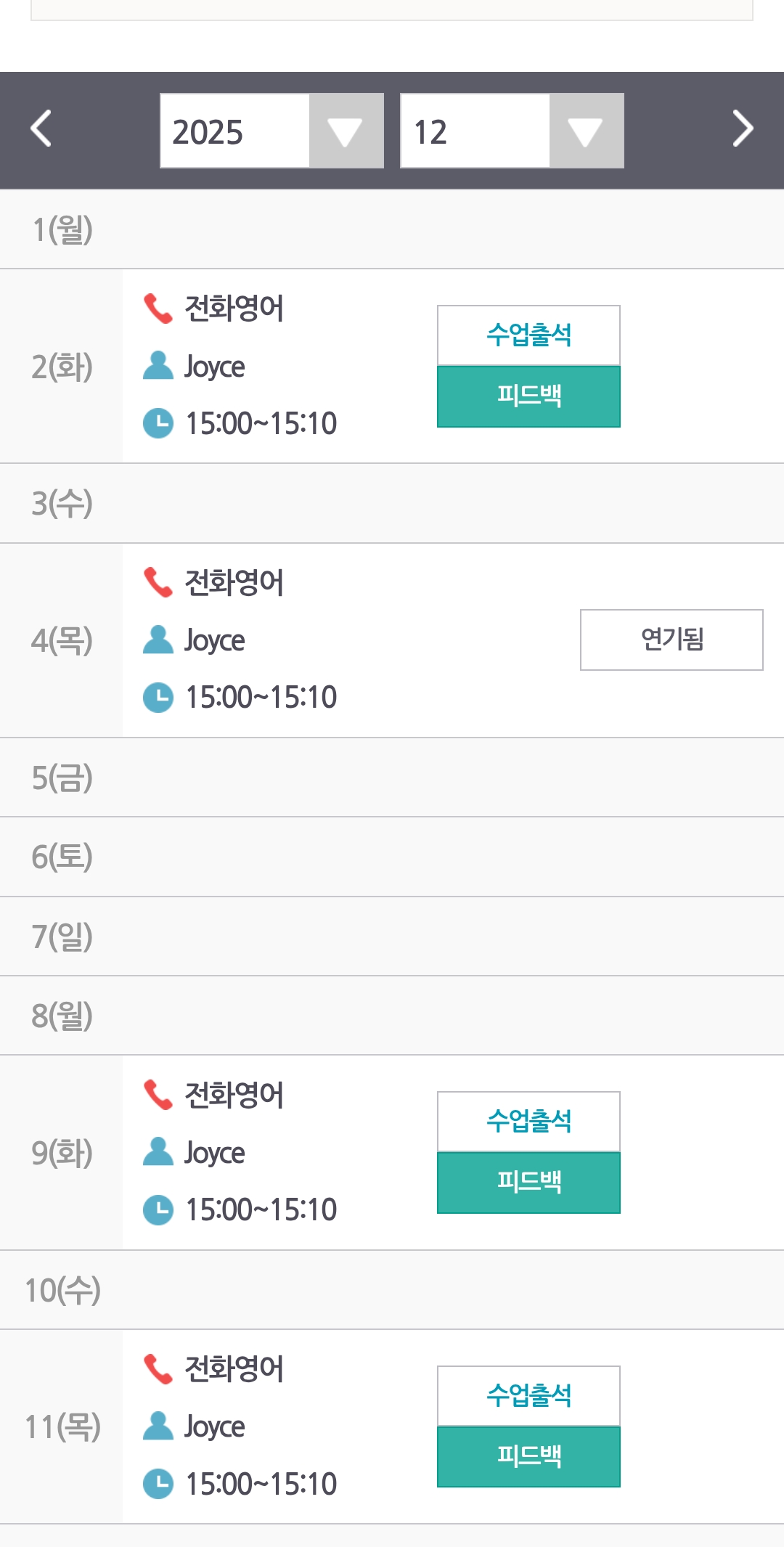Viewport: 784px width, 1547px height.
Task: Tap 수업출석 for the 9(화) class
Action: click(x=528, y=1122)
